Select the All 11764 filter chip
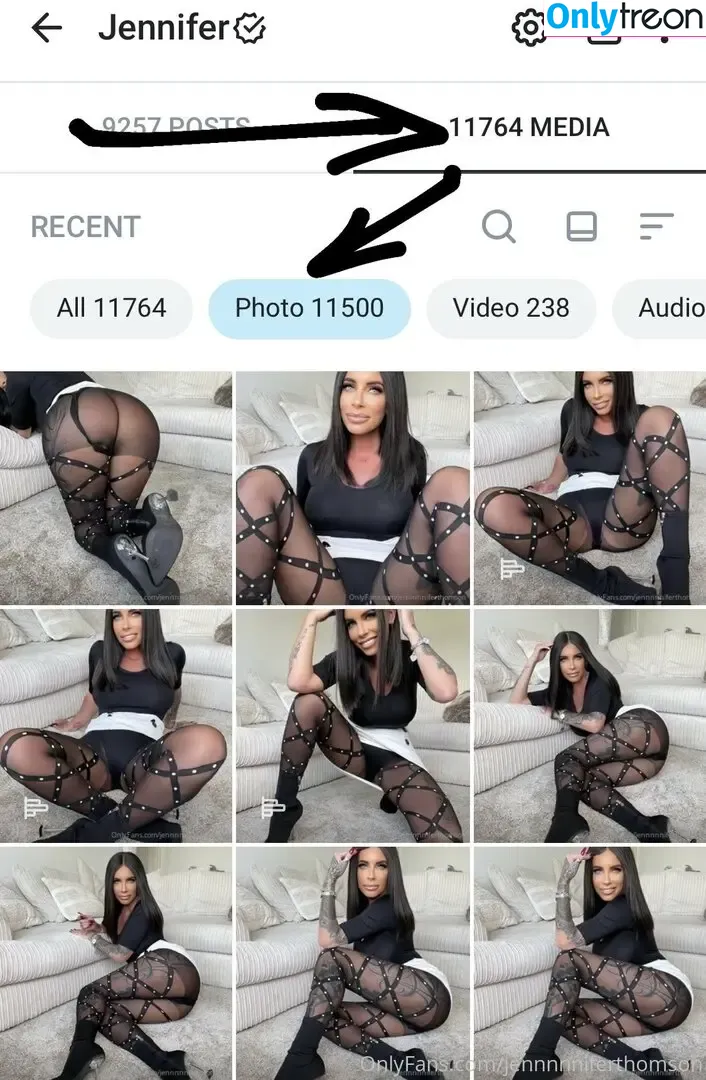The image size is (706, 1080). click(111, 308)
